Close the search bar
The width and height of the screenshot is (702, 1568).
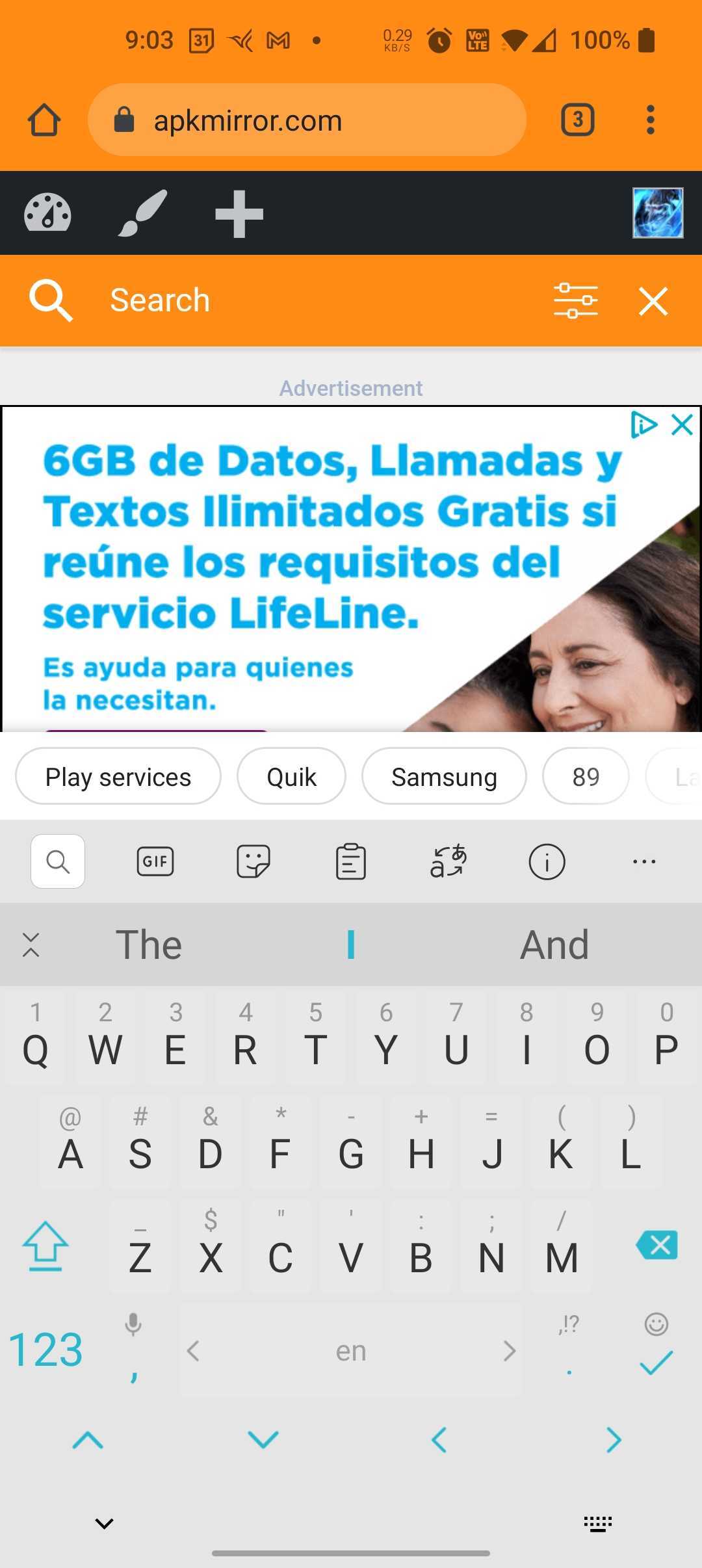[653, 301]
